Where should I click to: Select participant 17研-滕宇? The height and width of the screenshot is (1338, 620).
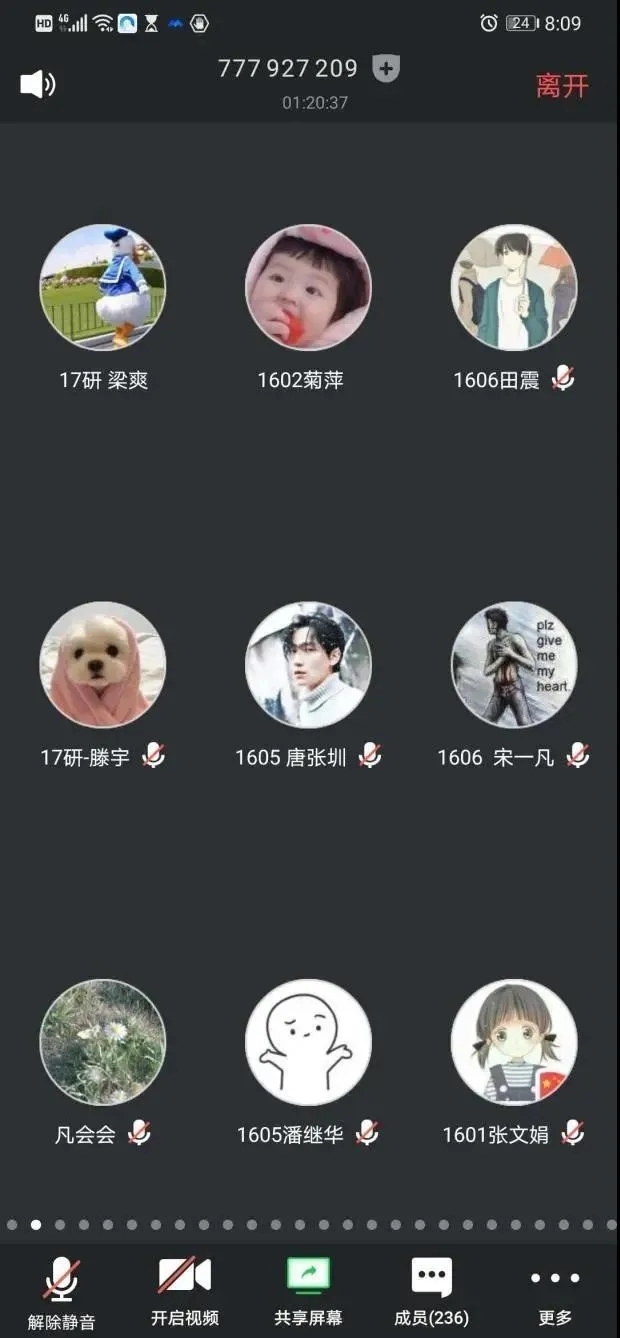[103, 665]
